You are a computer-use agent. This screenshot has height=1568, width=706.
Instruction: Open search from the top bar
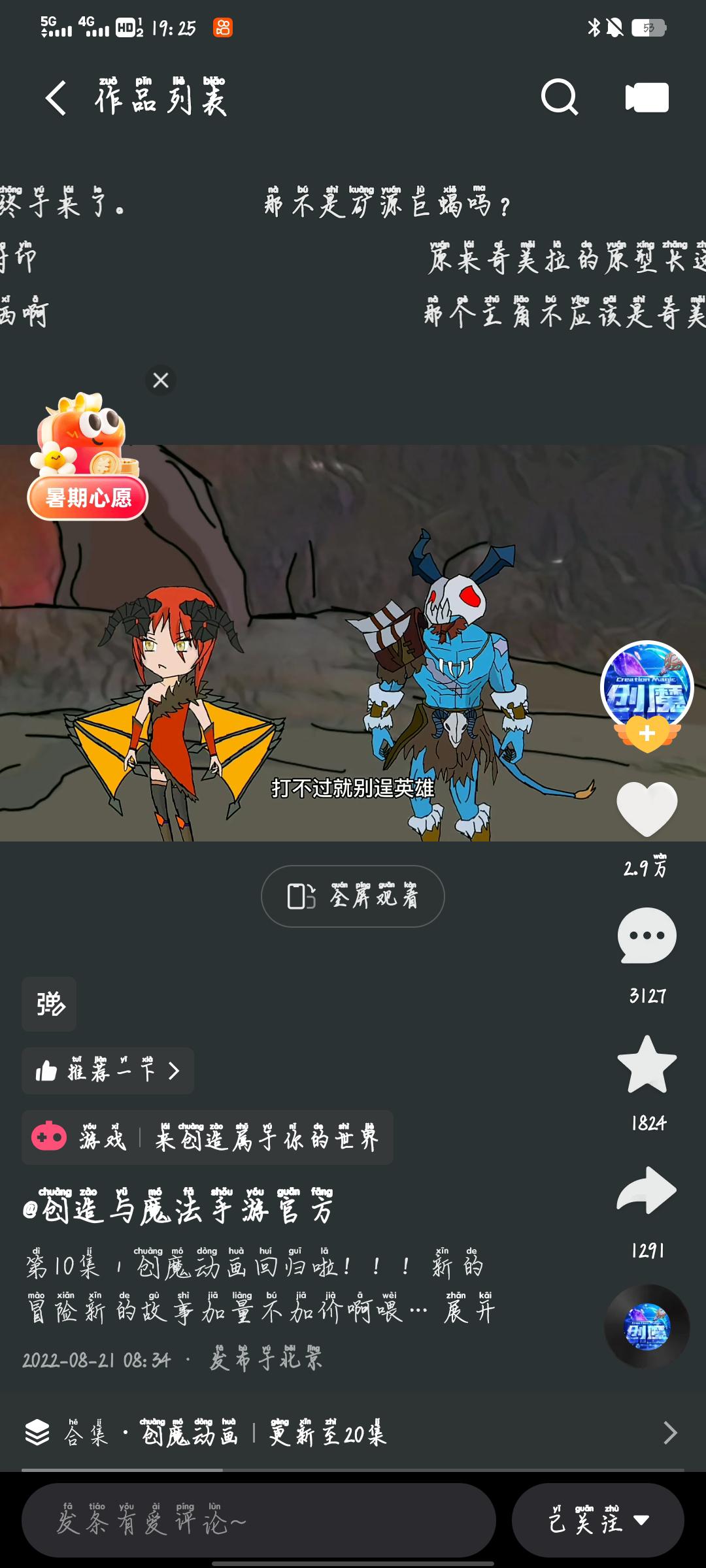[x=560, y=98]
